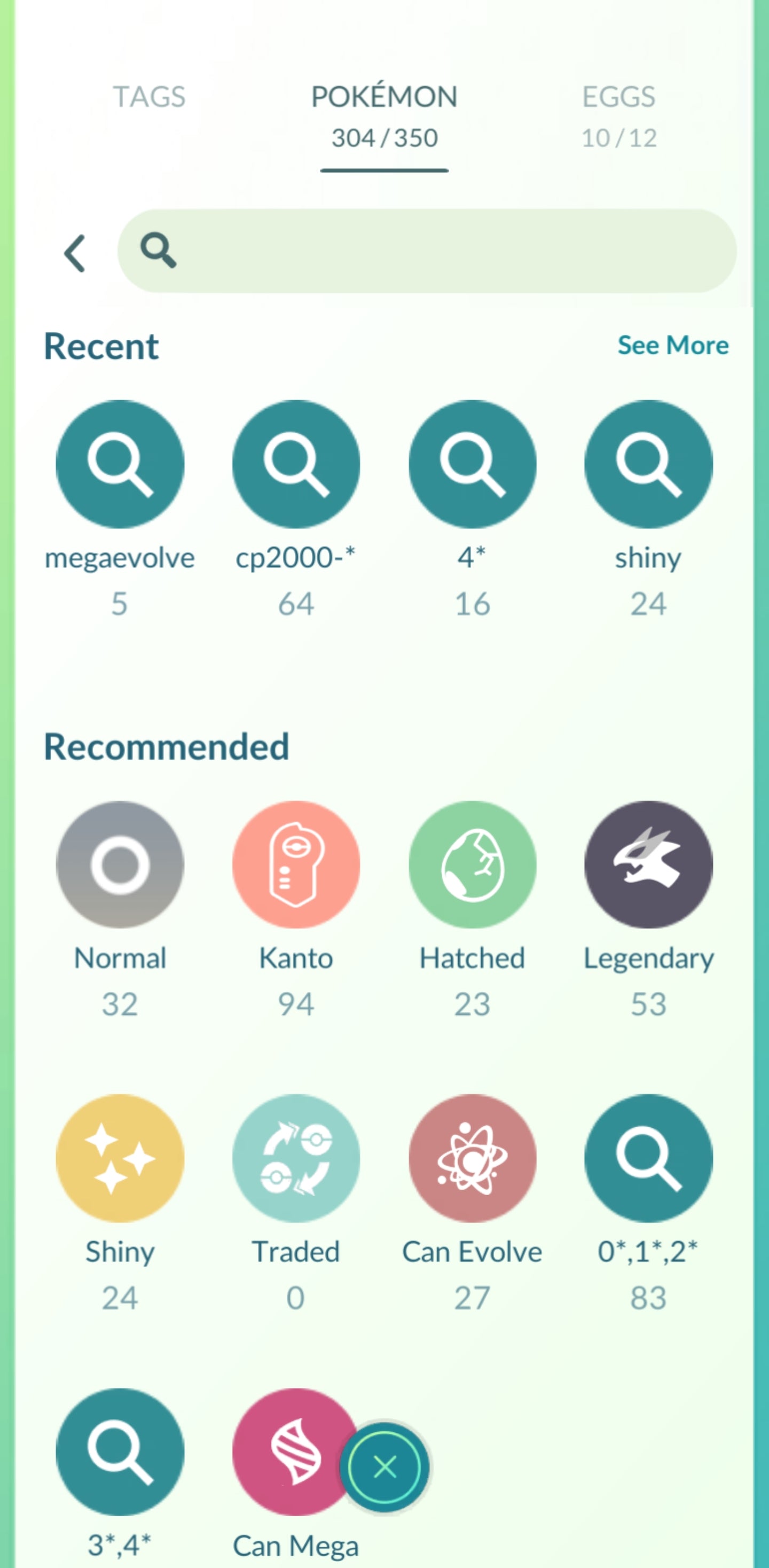Show Hatched Pokémon

click(x=472, y=864)
